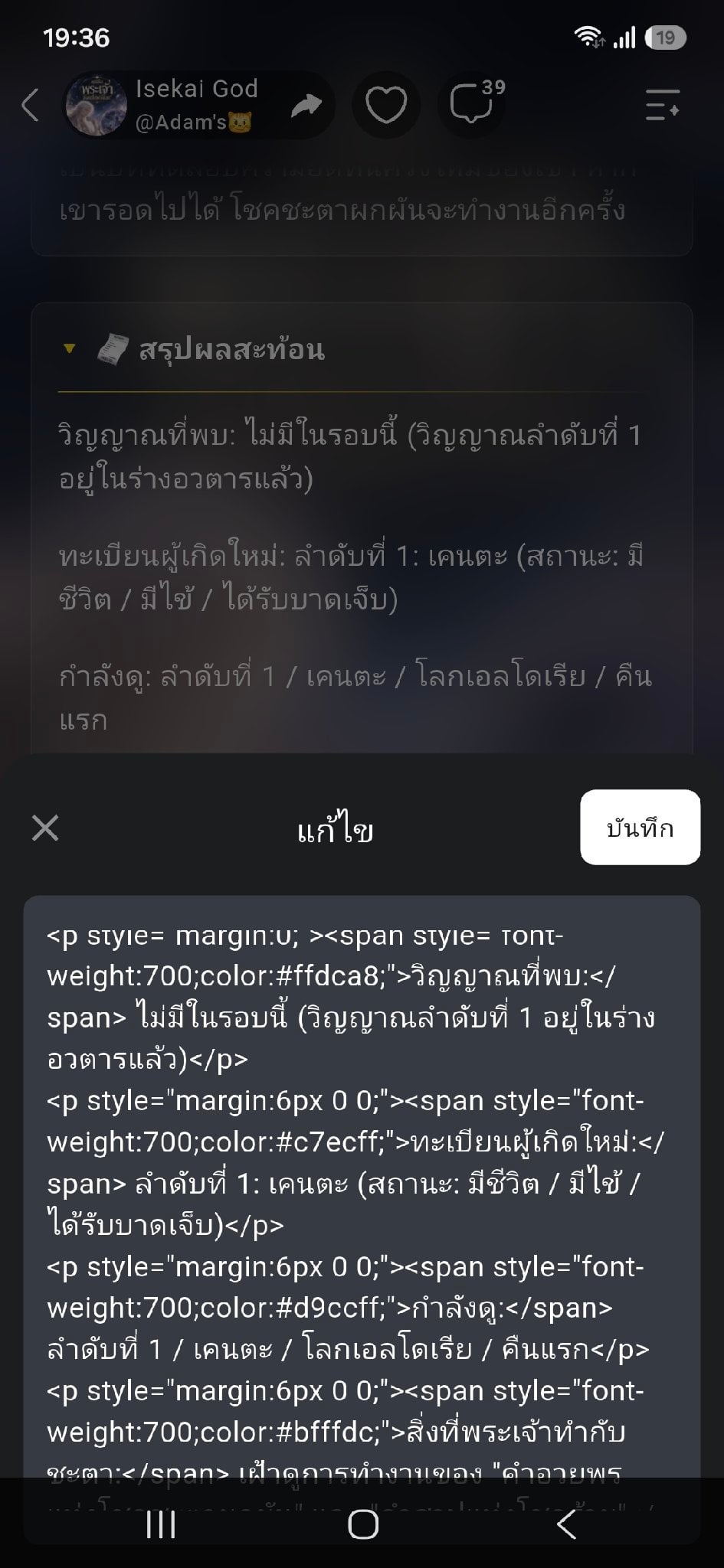Open the Isekai God profile avatar
The height and width of the screenshot is (1568, 724).
coord(97,105)
